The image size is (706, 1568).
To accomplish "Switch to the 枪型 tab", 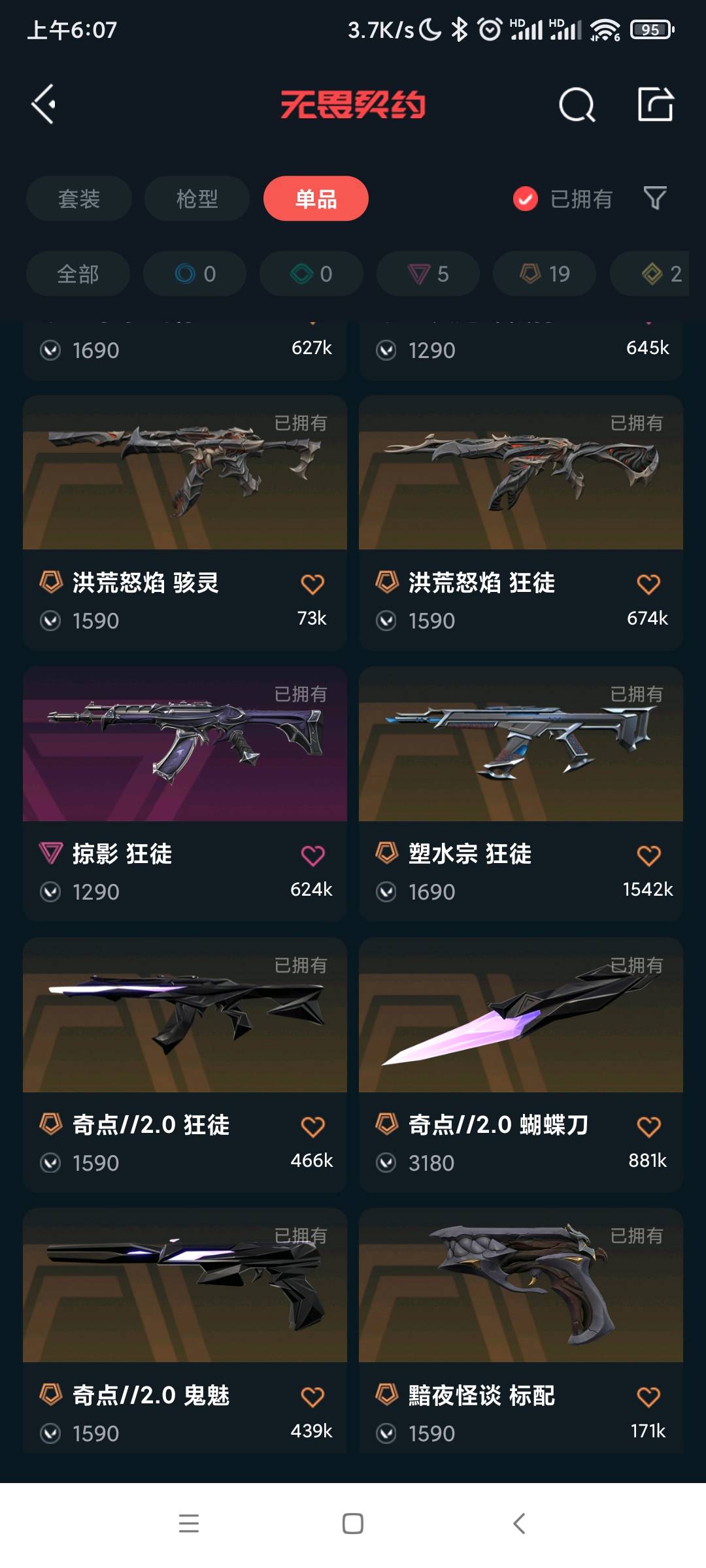I will tap(197, 199).
